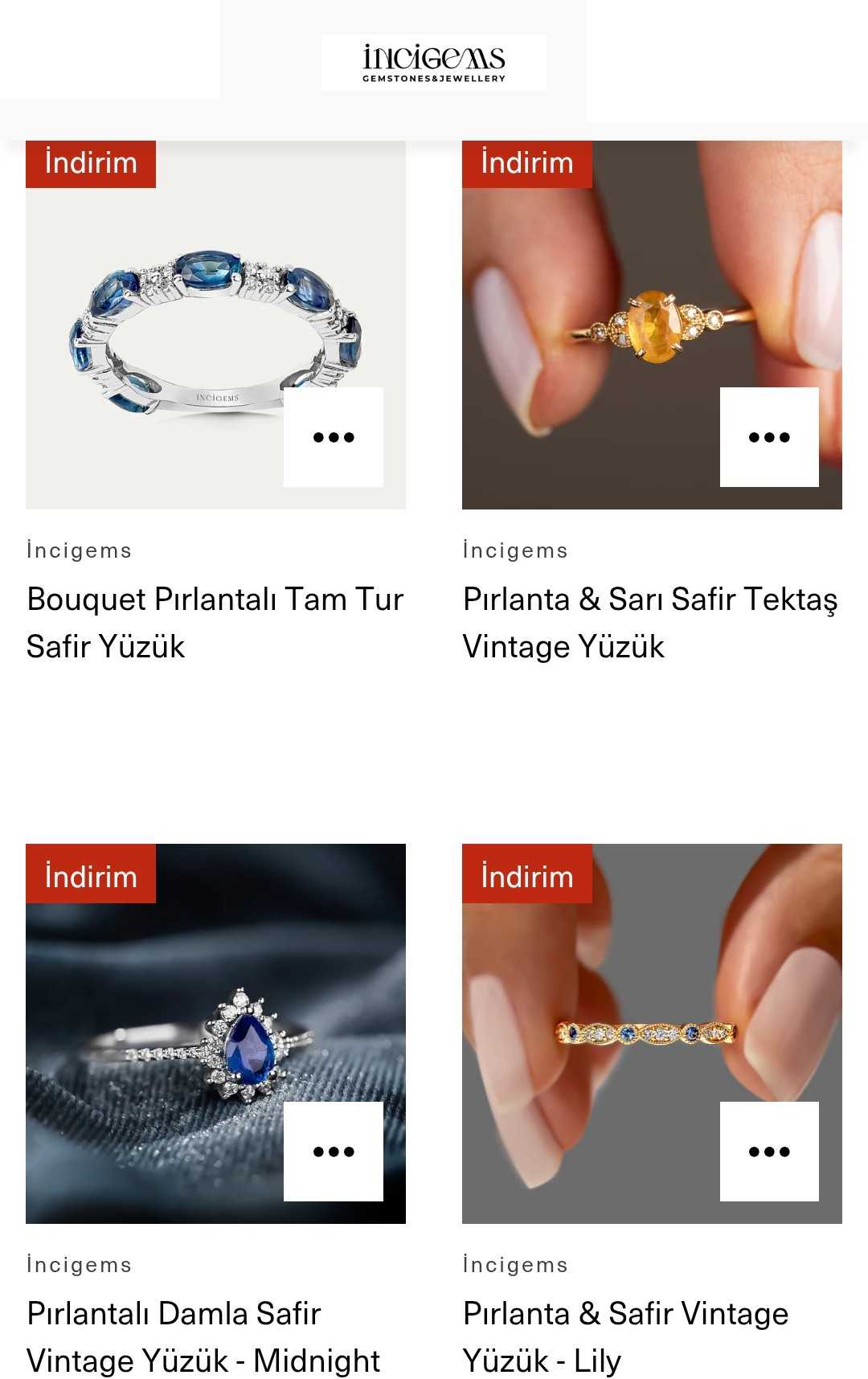Viewport: 868px width, 1379px height.
Task: Tap three-dot button on Lily vintage ring
Action: pos(769,1152)
